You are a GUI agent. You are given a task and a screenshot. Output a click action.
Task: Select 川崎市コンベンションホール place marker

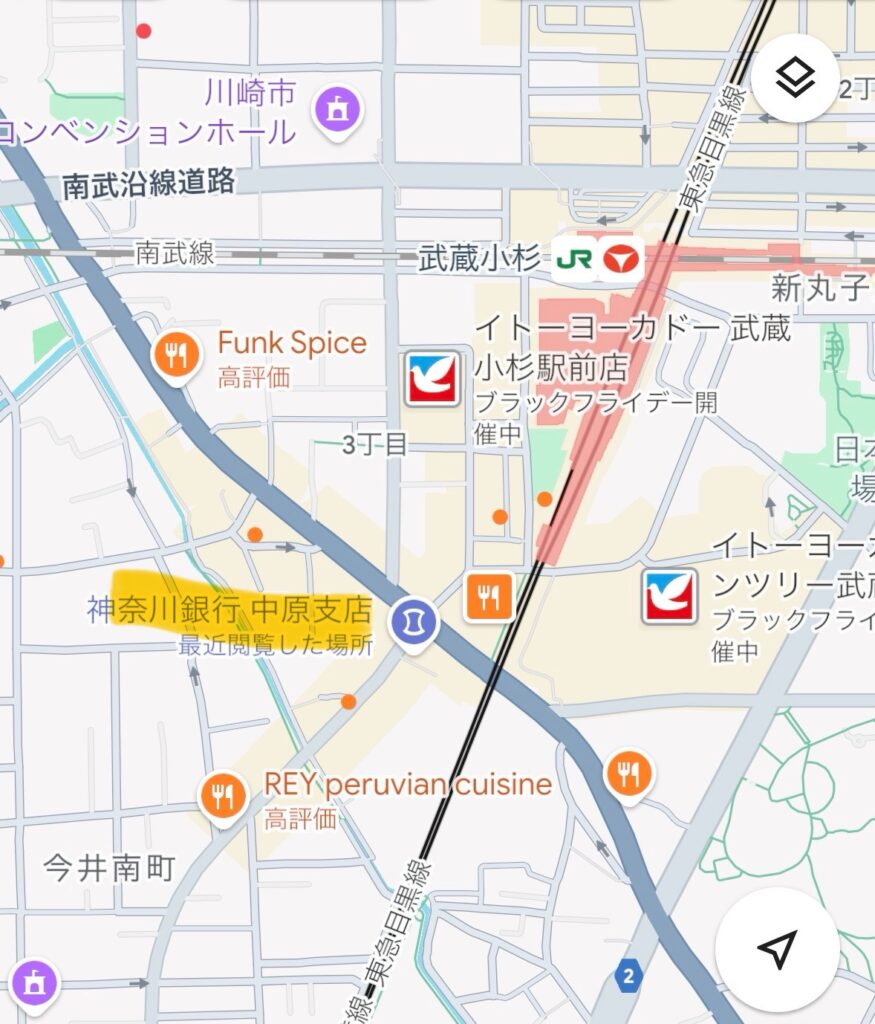(x=338, y=110)
